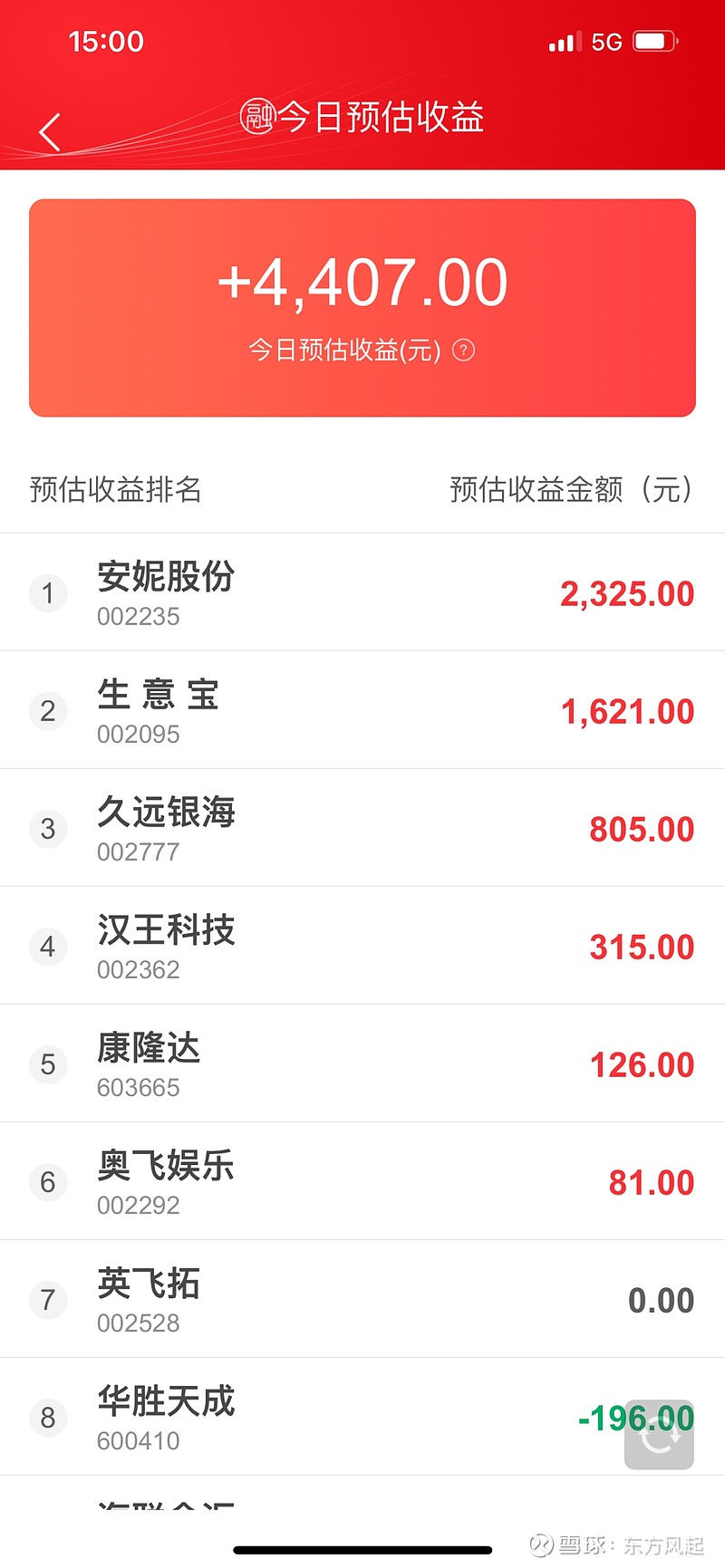725x1568 pixels.
Task: Open the 康隆达 stock row
Action: tap(362, 1063)
